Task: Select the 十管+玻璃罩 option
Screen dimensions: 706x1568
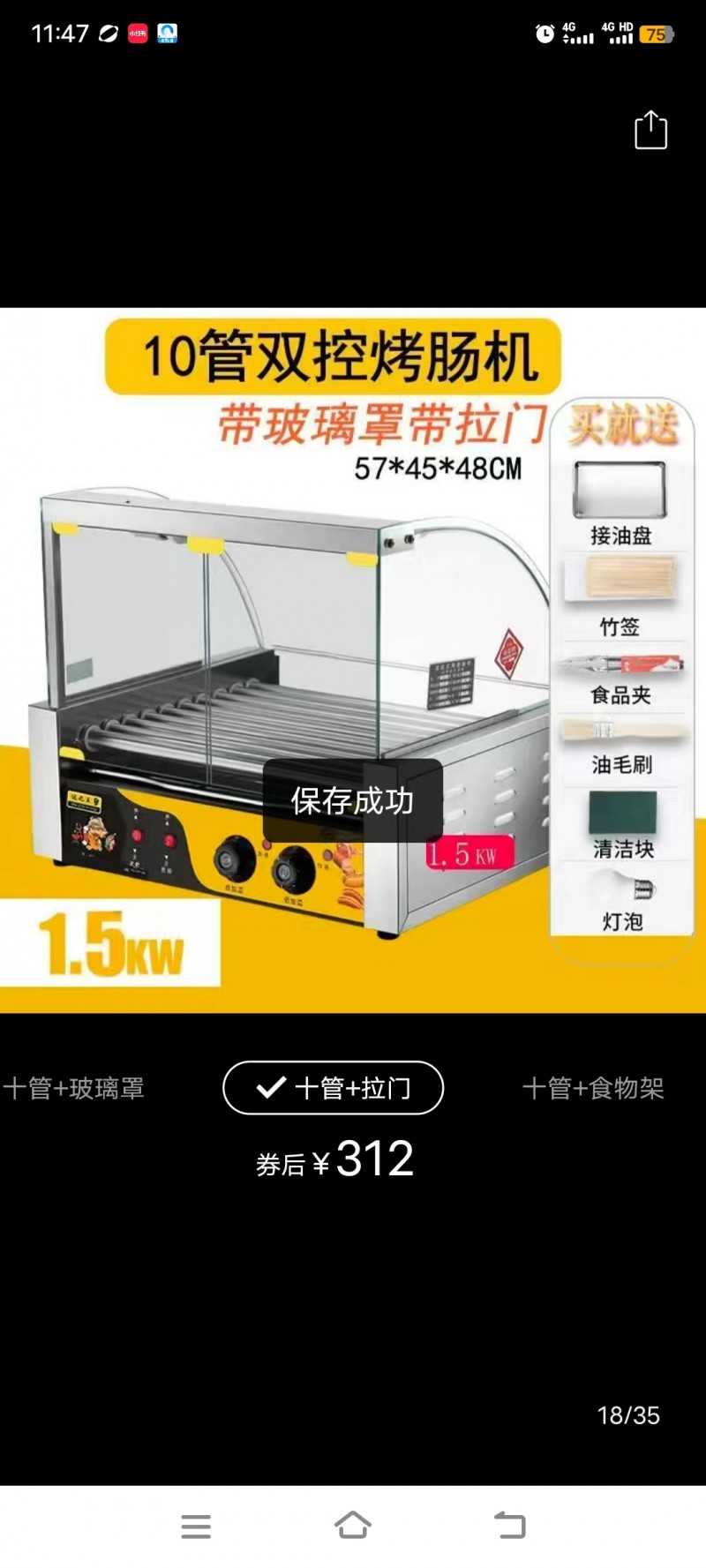Action: pyautogui.click(x=74, y=1088)
